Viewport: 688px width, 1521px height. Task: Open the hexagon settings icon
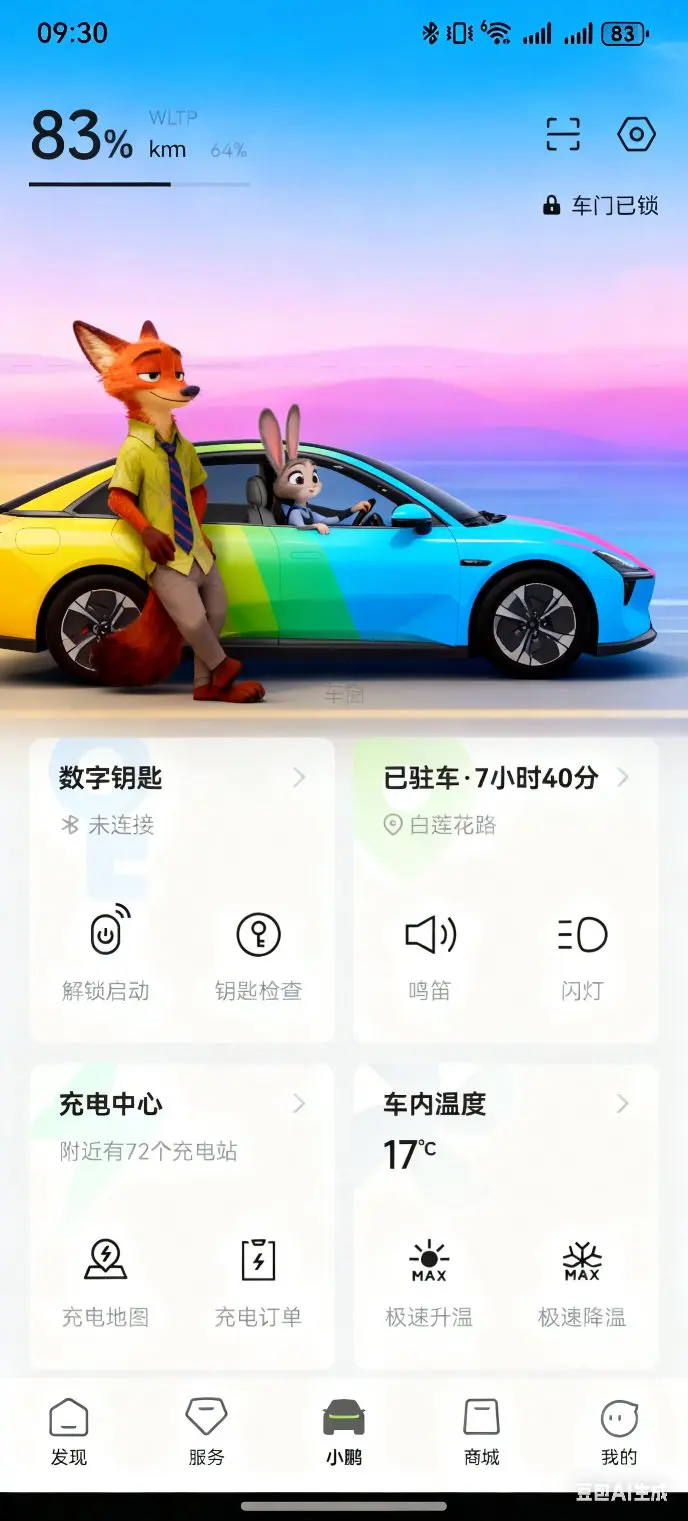636,134
